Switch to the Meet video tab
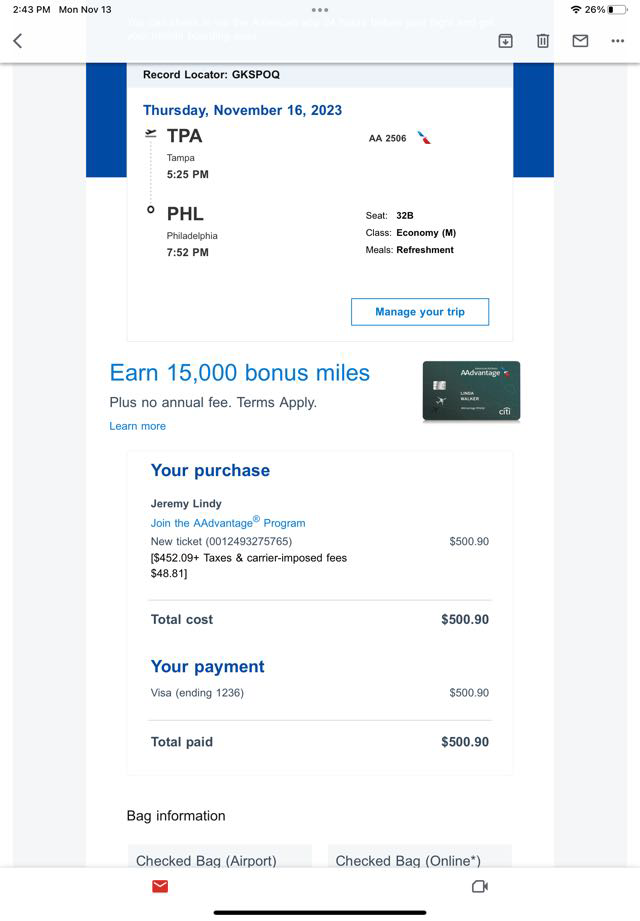Viewport: 640px width, 921px height. point(479,886)
